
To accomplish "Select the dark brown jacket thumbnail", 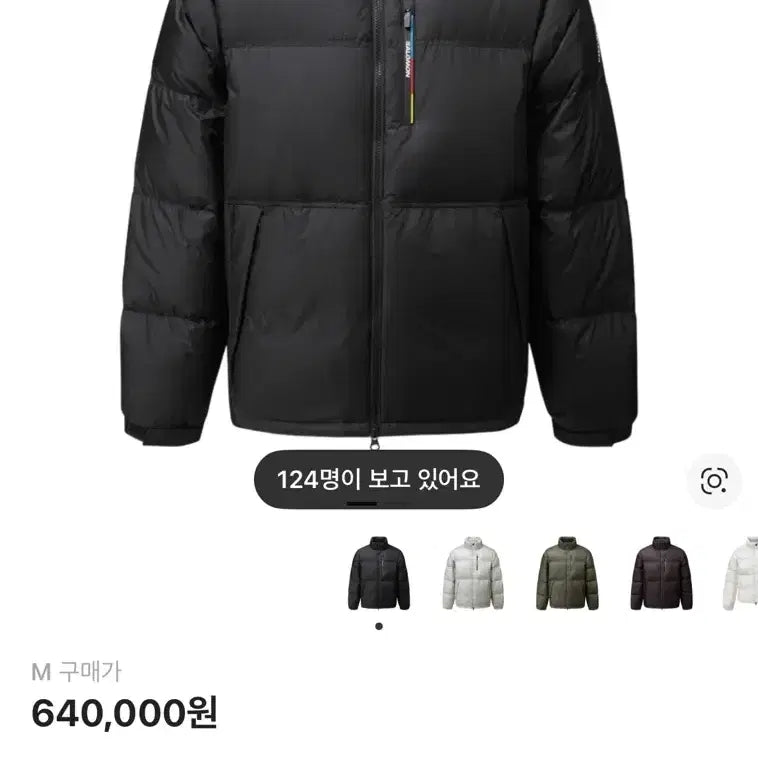I will [x=661, y=573].
